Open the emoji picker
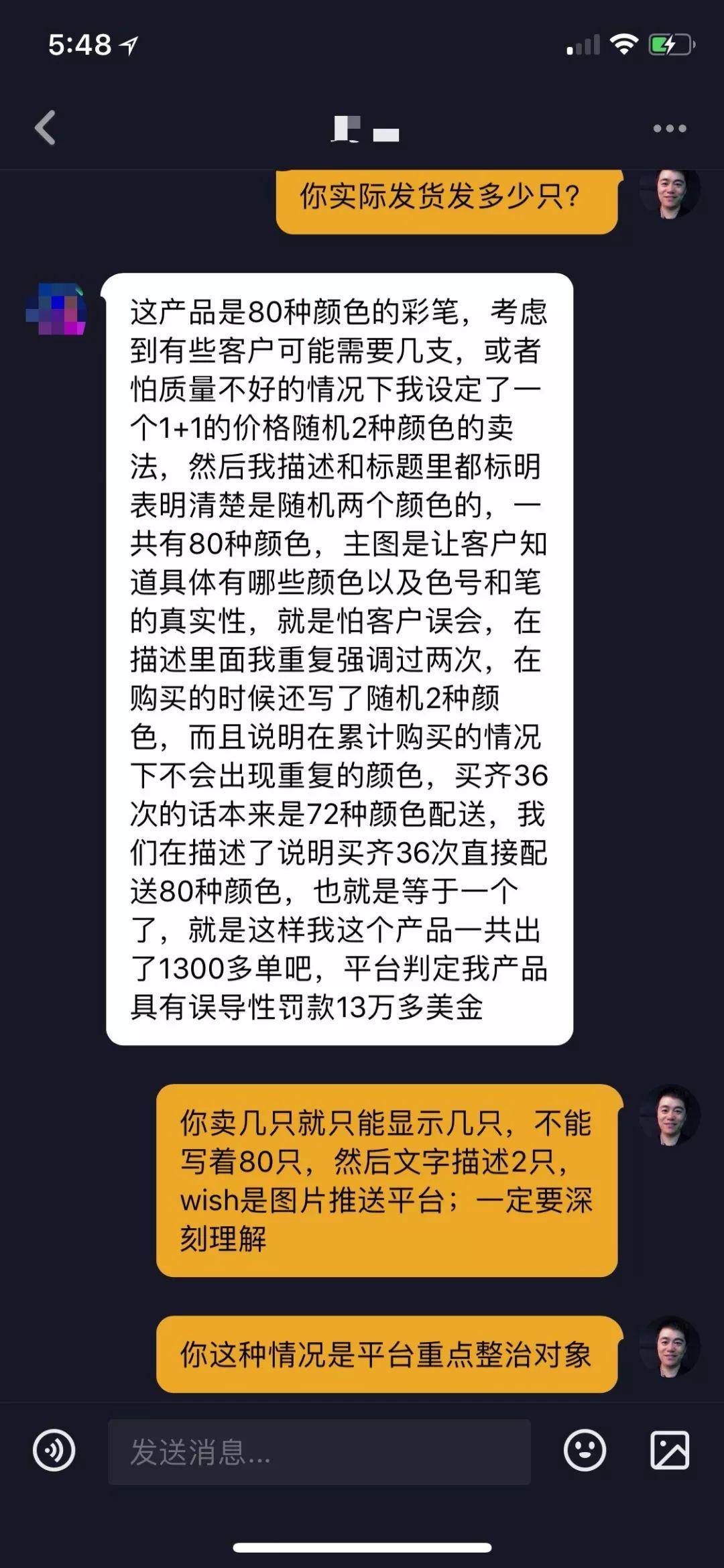The width and height of the screenshot is (724, 1568). (585, 1450)
